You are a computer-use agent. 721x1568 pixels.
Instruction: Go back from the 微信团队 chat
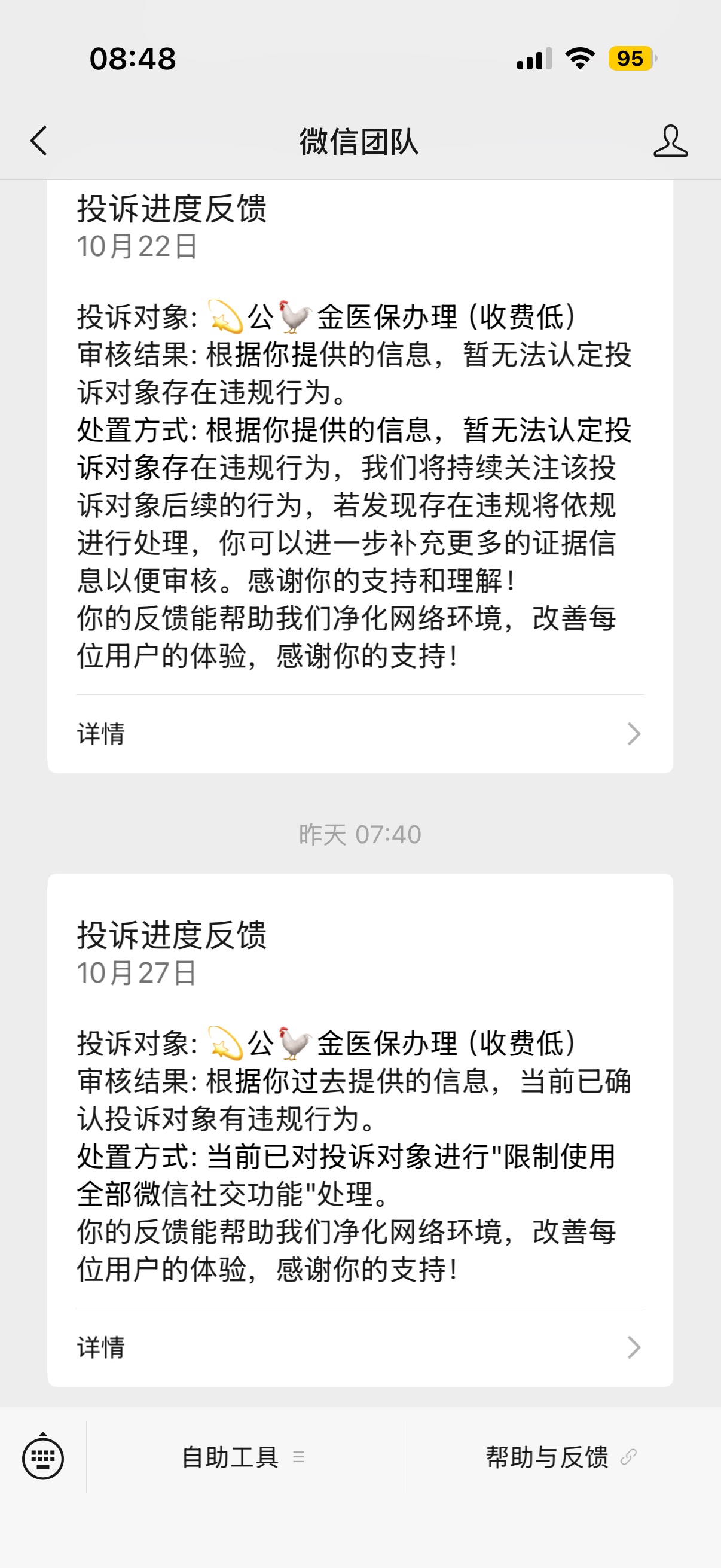[39, 141]
